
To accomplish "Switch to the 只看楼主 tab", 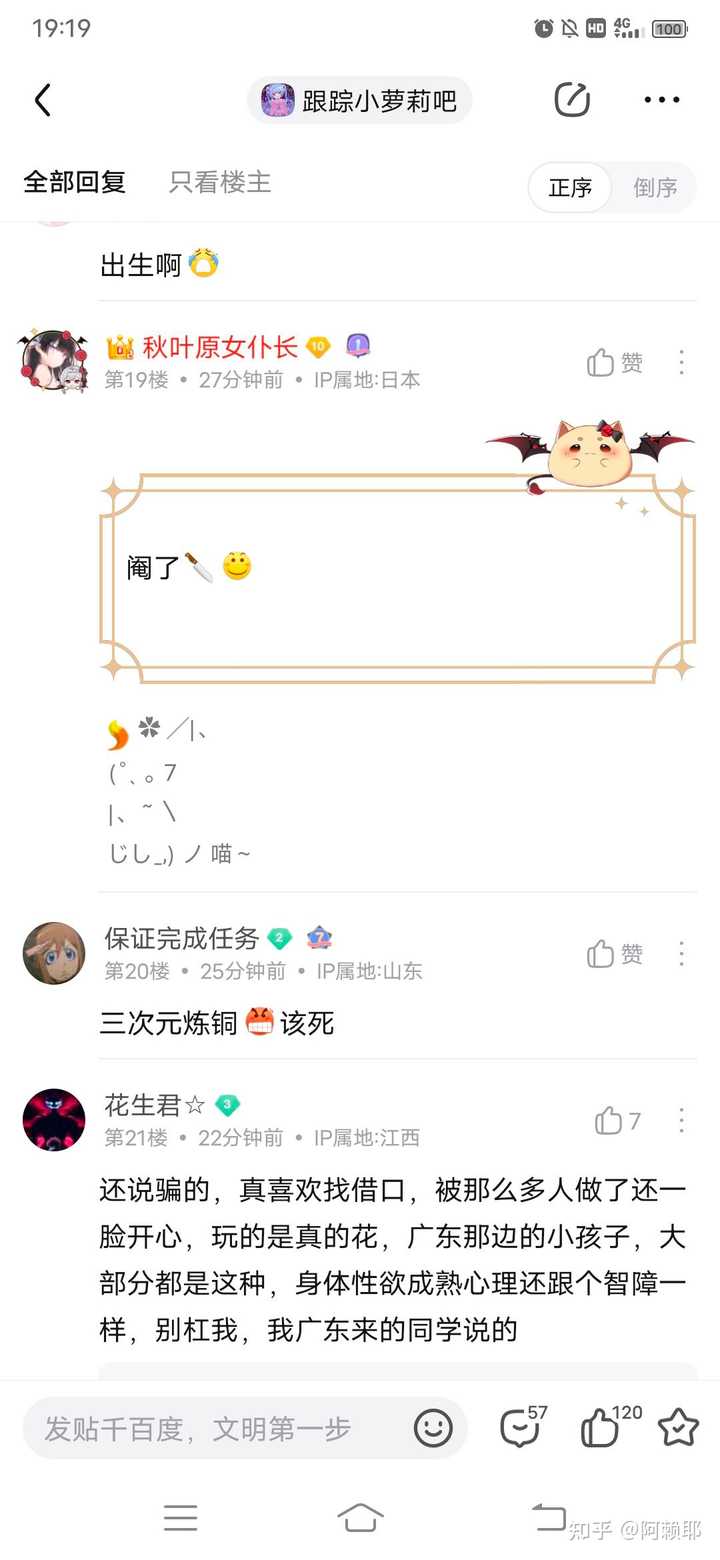I will pyautogui.click(x=220, y=183).
